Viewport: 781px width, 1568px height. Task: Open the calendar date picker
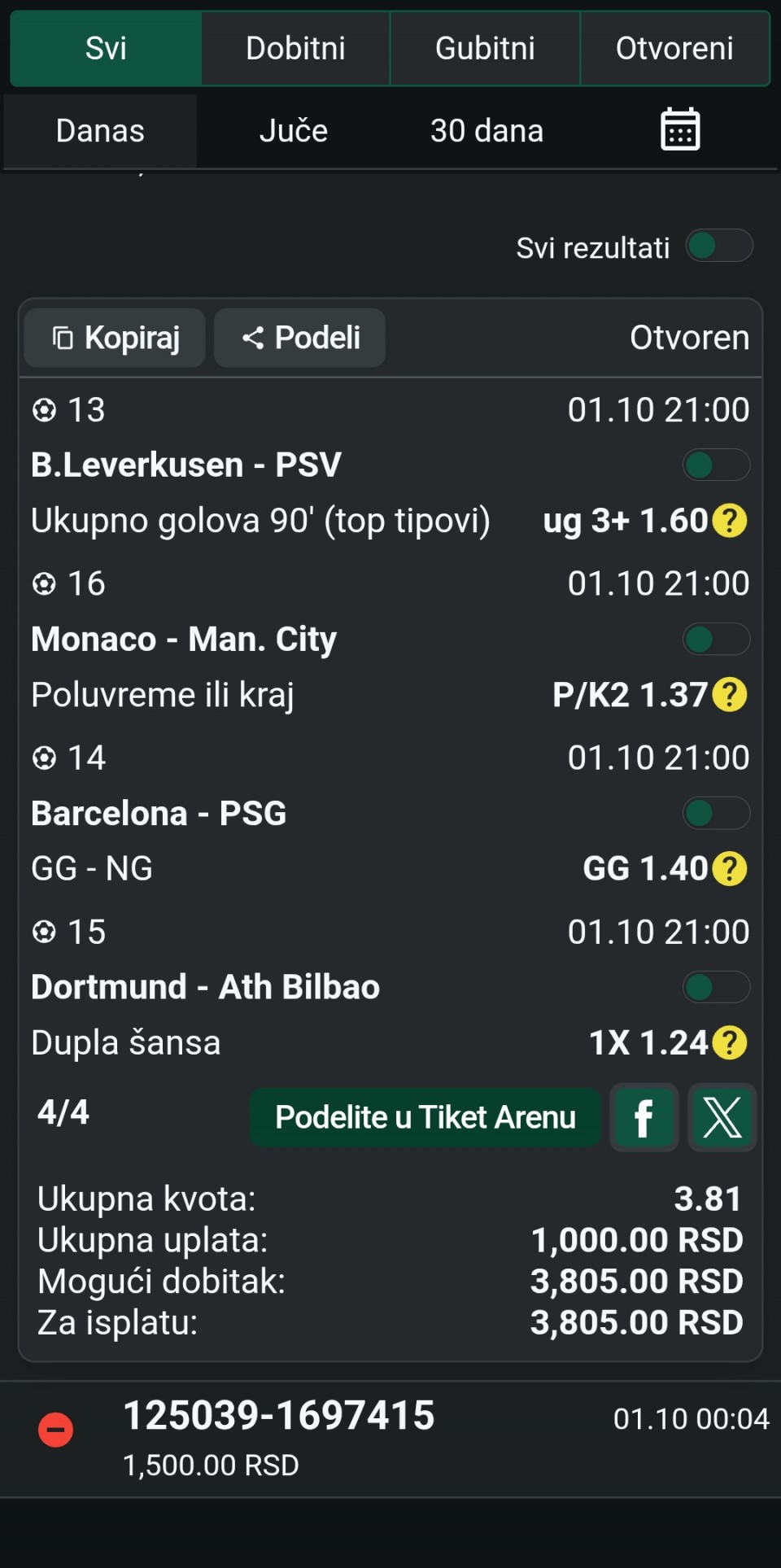680,129
